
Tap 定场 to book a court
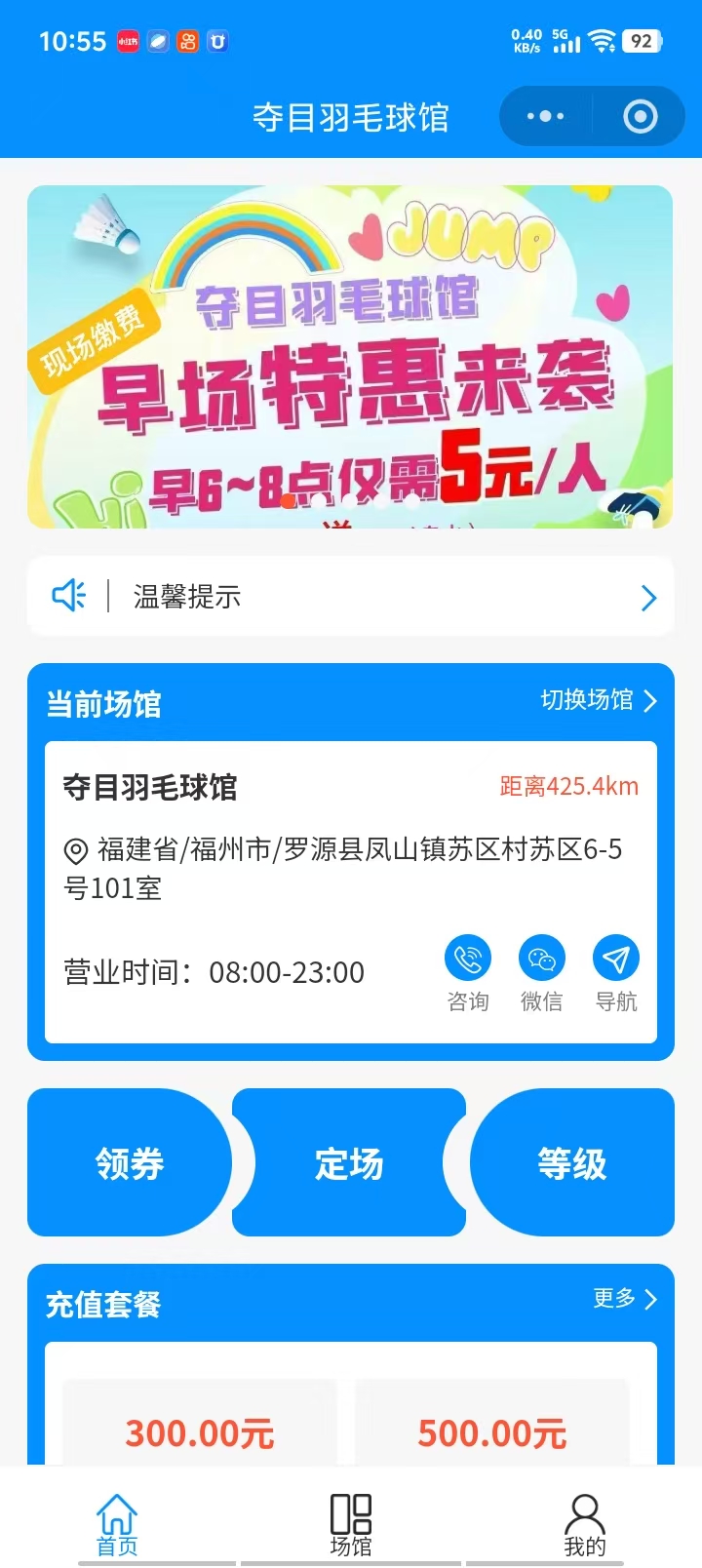click(349, 1163)
